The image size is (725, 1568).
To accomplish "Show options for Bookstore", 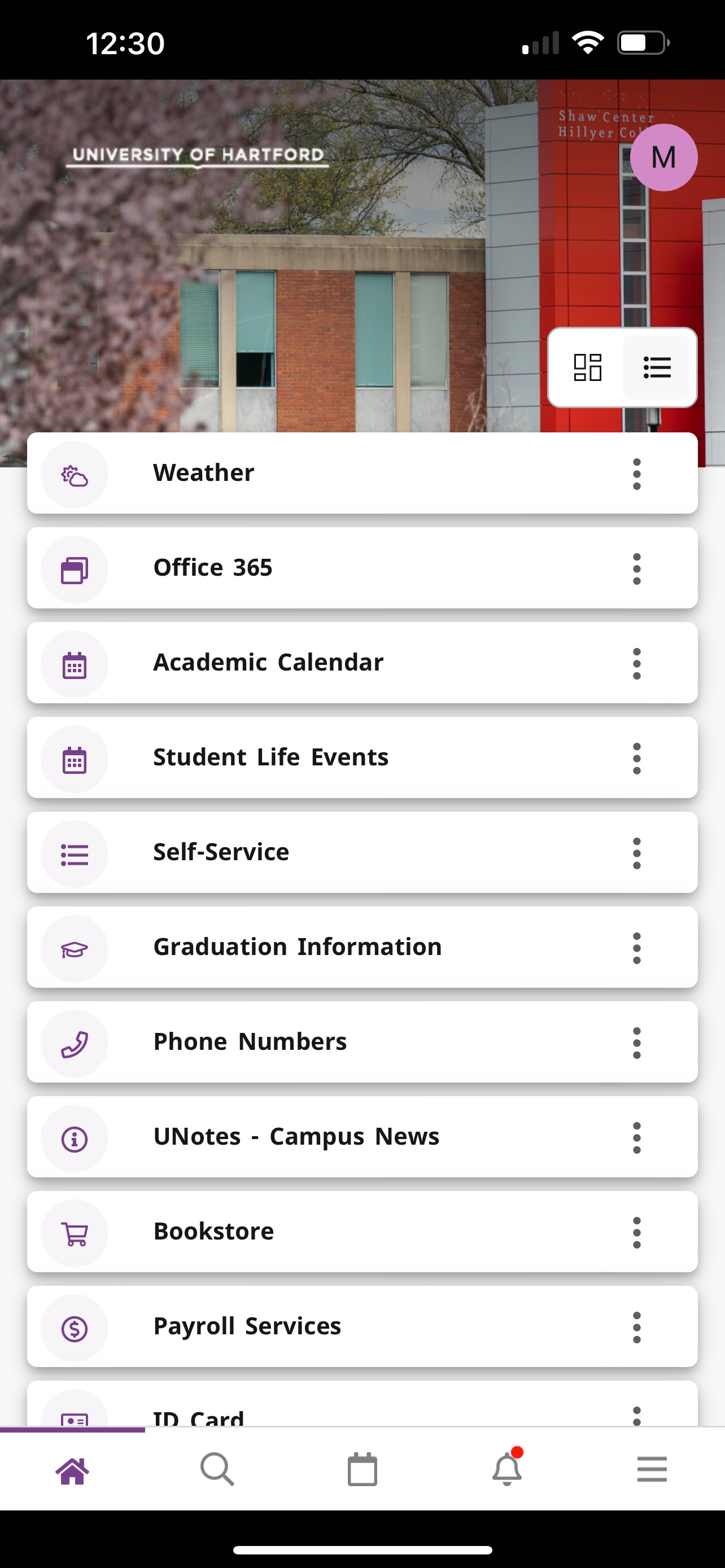I will click(637, 1233).
